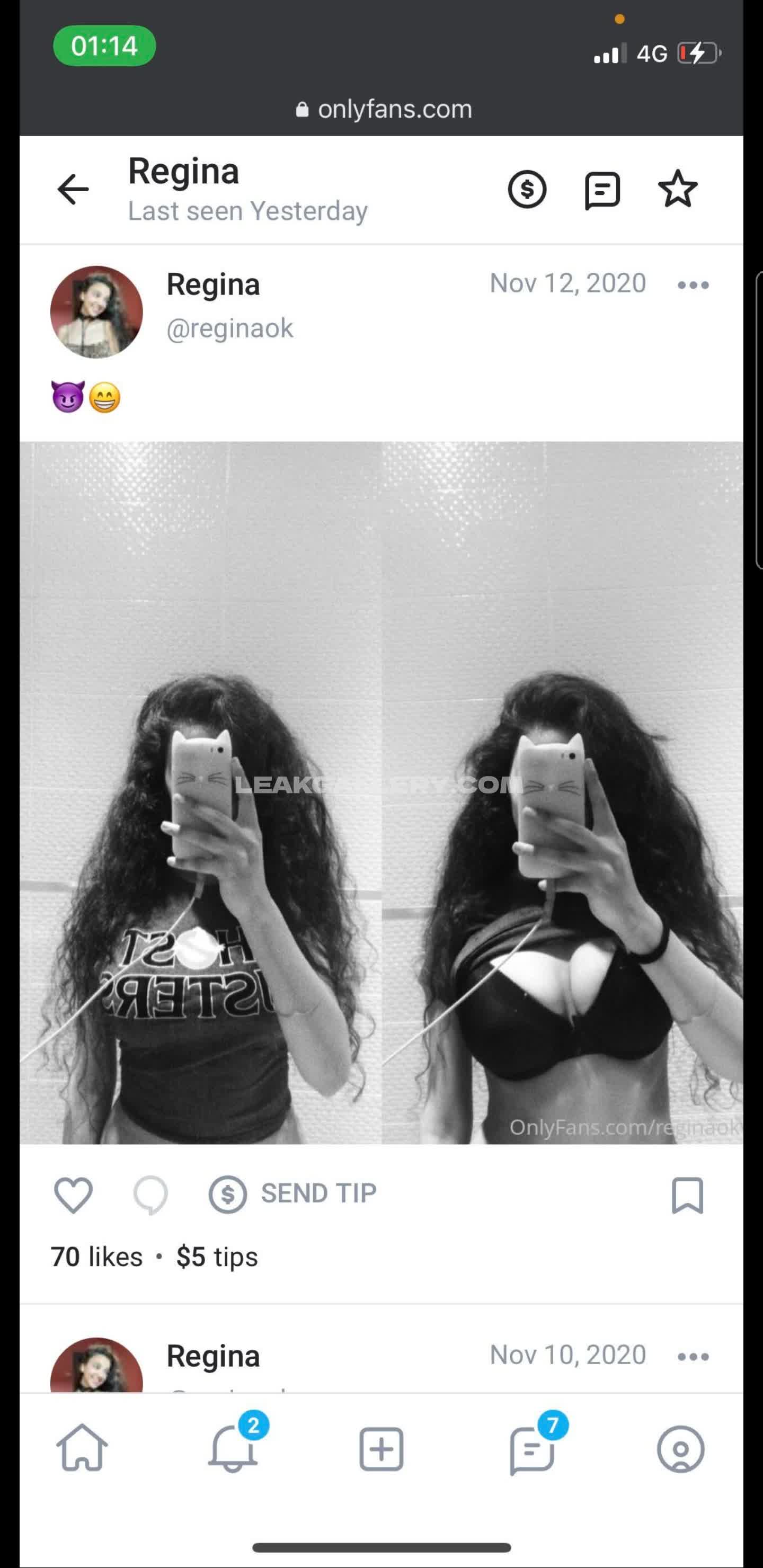Open options menu on Nov 12 post
Image resolution: width=763 pixels, height=1568 pixels.
[x=693, y=285]
